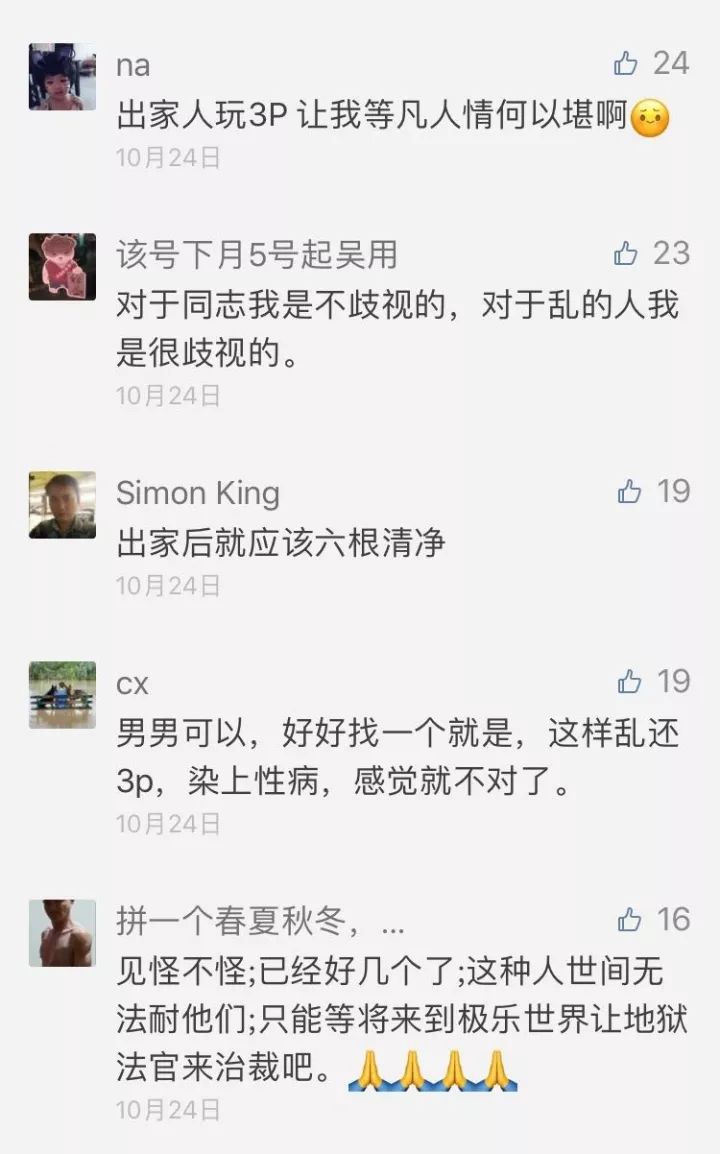Like Simon King's comment
This screenshot has height=1154, width=720.
[629, 491]
